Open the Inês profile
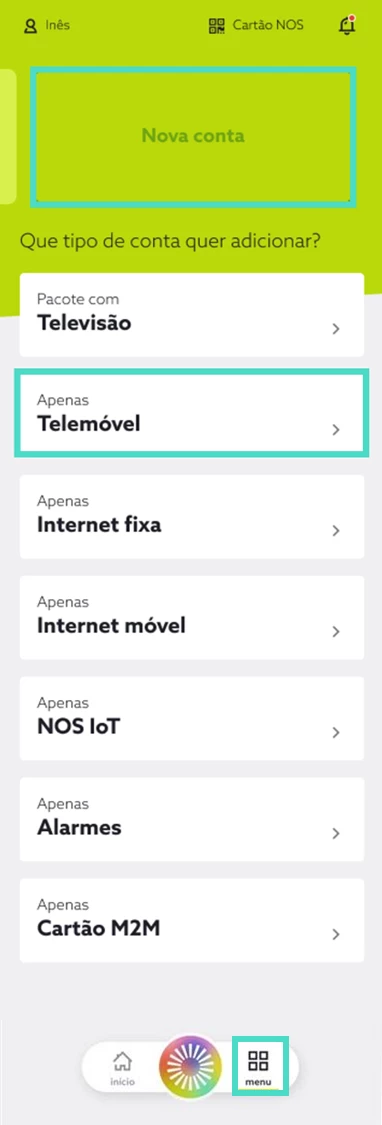The height and width of the screenshot is (1125, 382). [x=47, y=26]
